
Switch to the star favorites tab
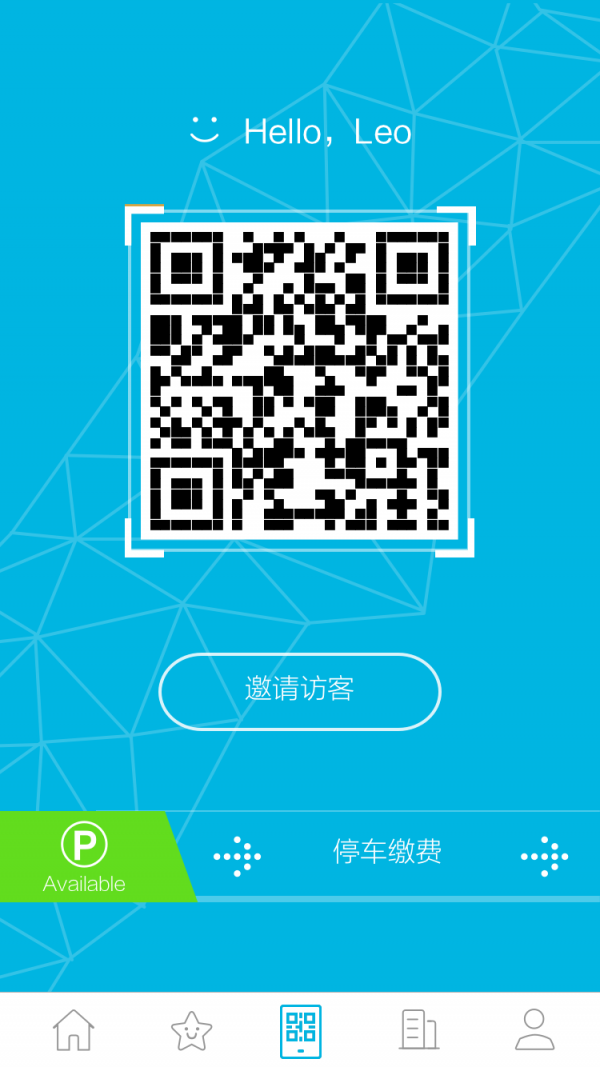[x=191, y=1030]
